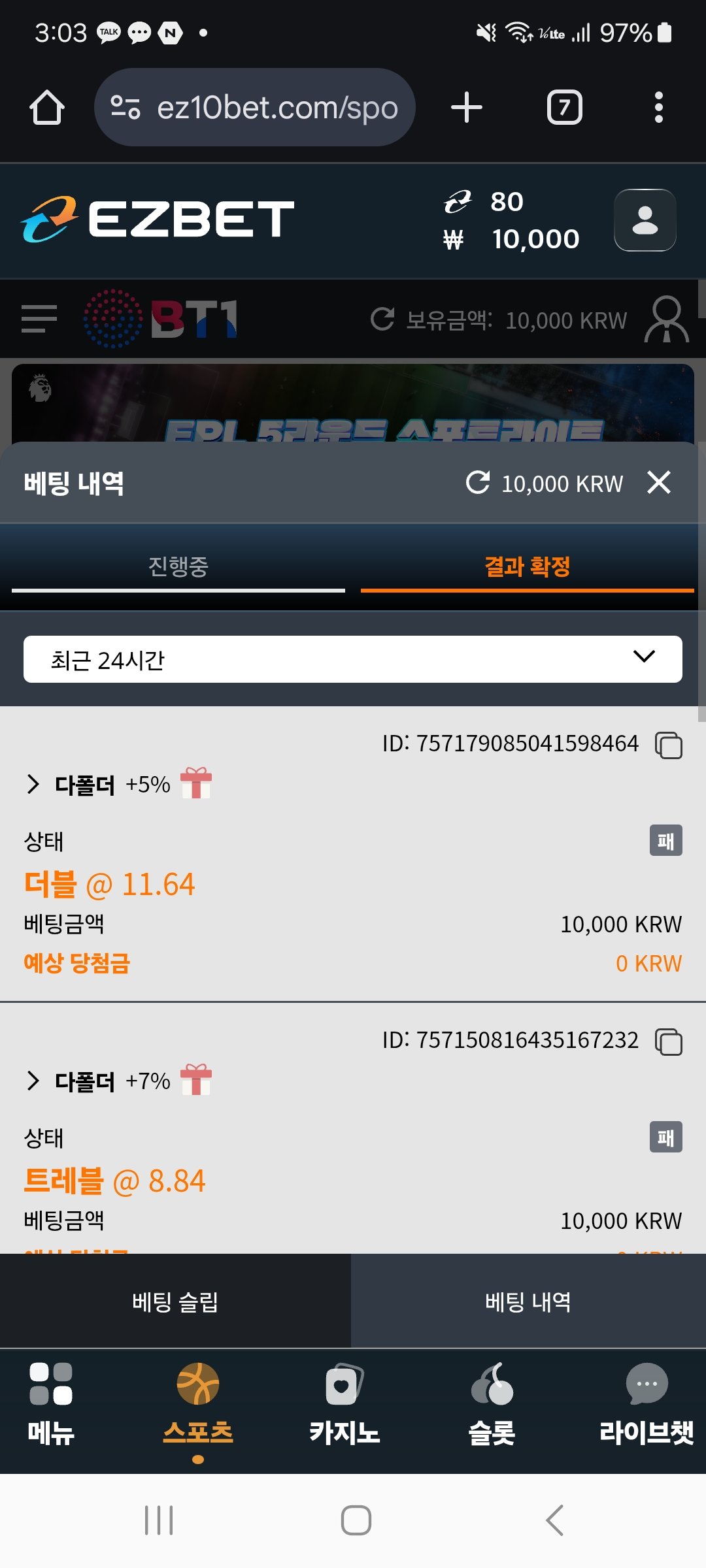Open the 최근 24시간 period dropdown
This screenshot has width=706, height=1568.
(x=353, y=659)
